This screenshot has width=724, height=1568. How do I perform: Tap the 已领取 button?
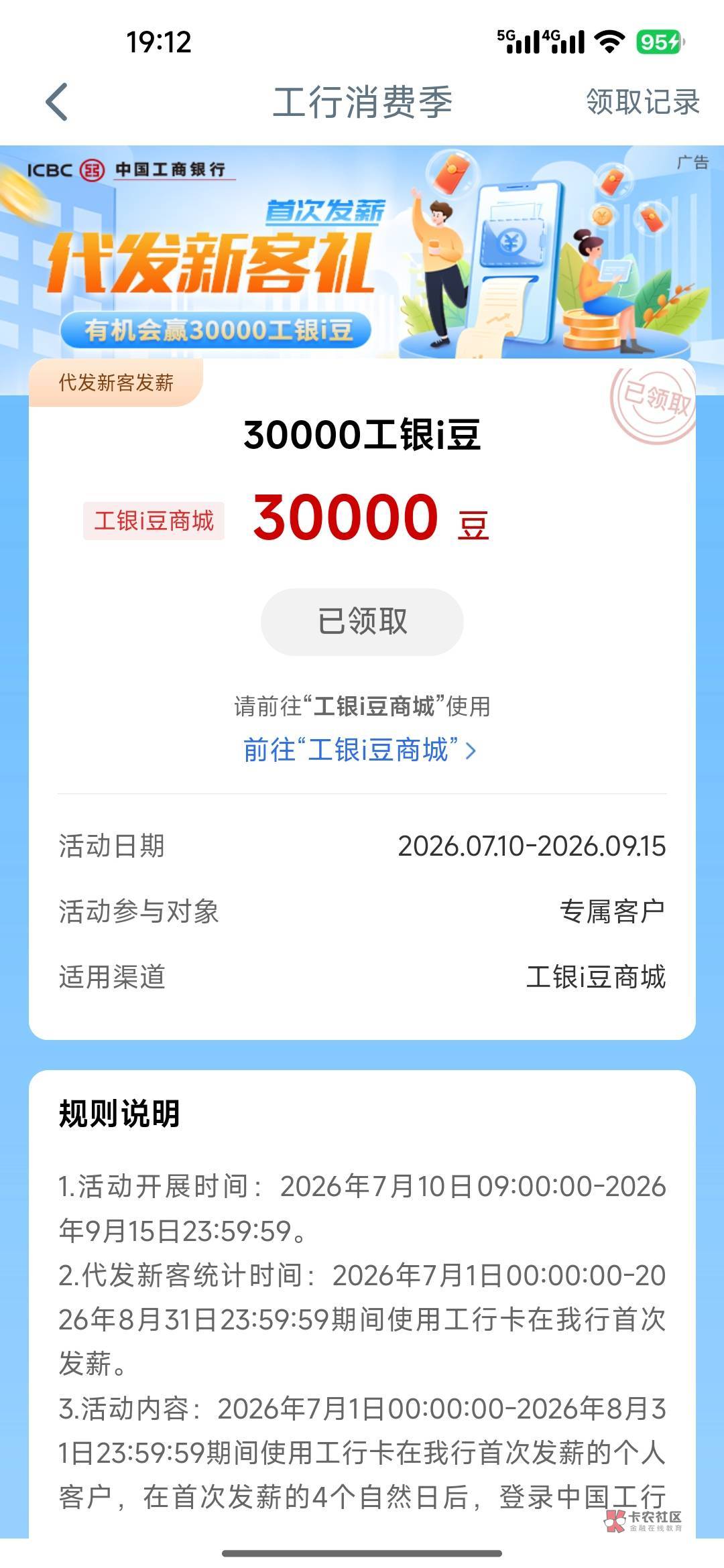coord(362,622)
